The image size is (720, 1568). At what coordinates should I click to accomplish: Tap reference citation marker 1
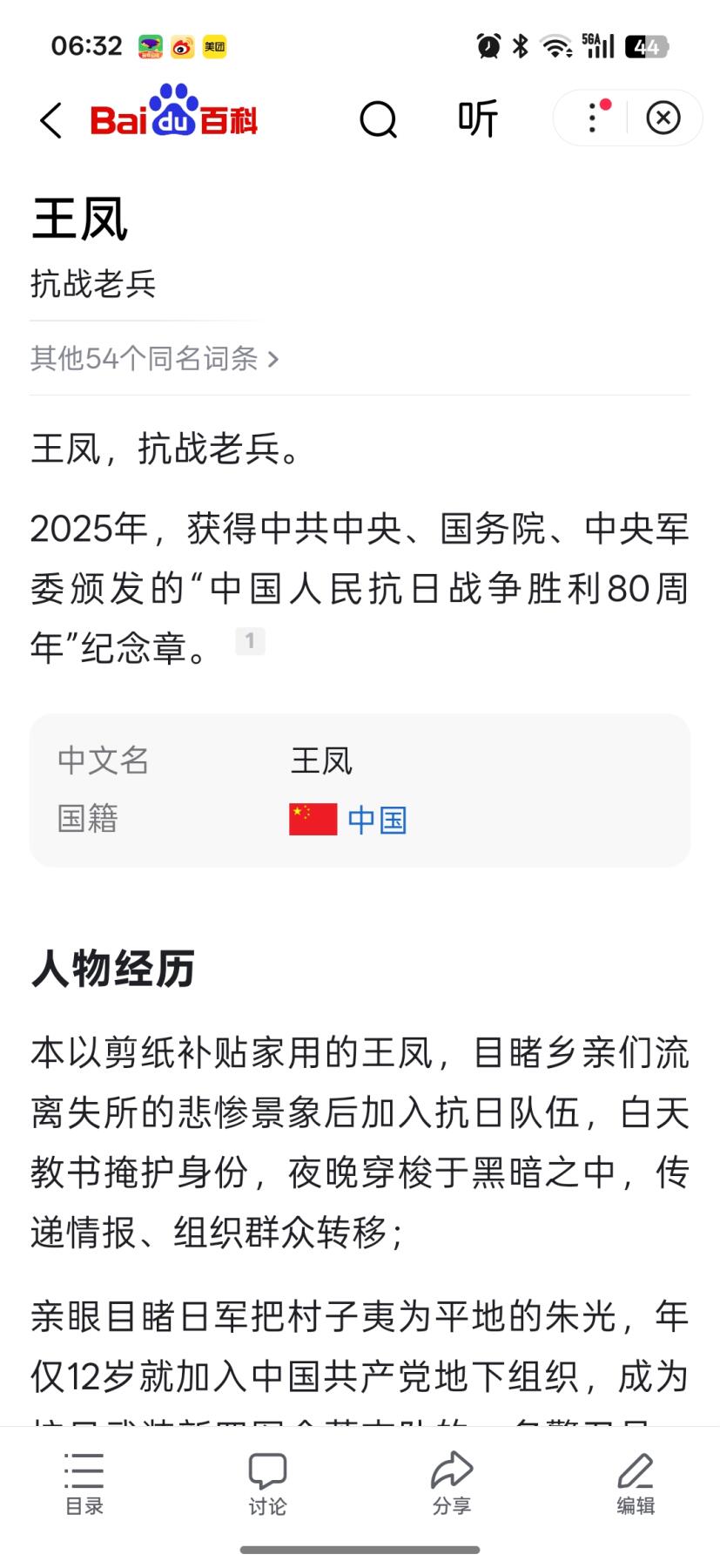tap(251, 640)
